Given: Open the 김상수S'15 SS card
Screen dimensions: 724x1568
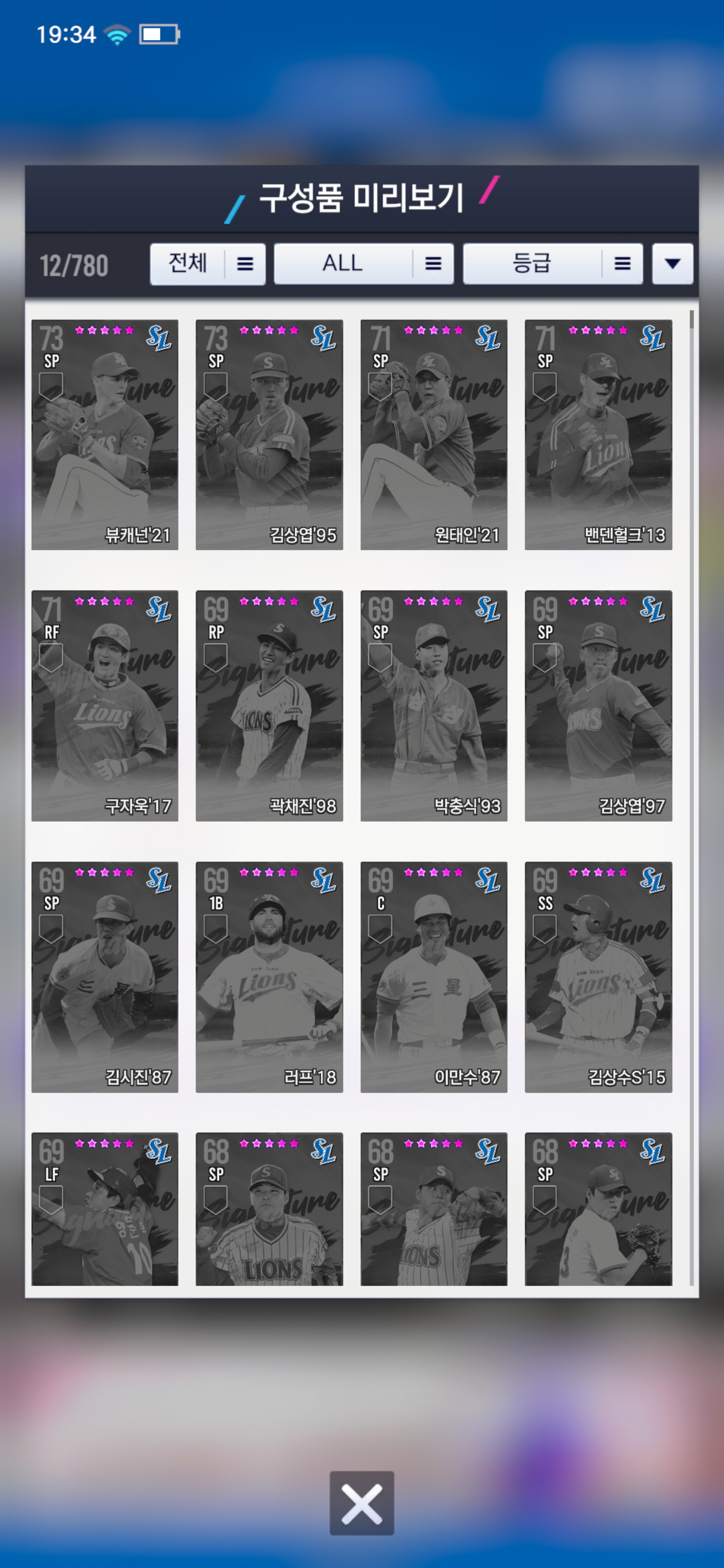Looking at the screenshot, I should pos(598,976).
